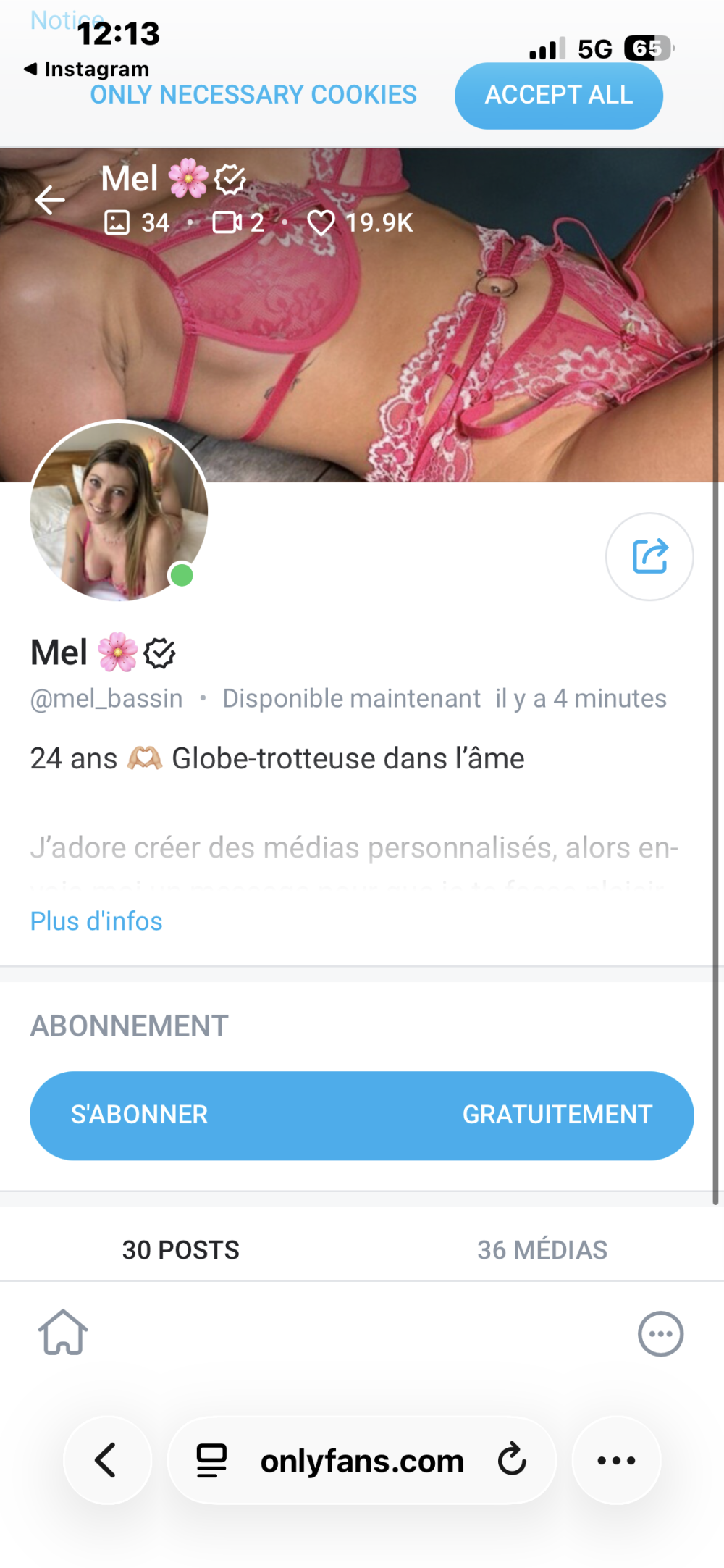
Task: Open the home icon
Action: pos(64,1333)
